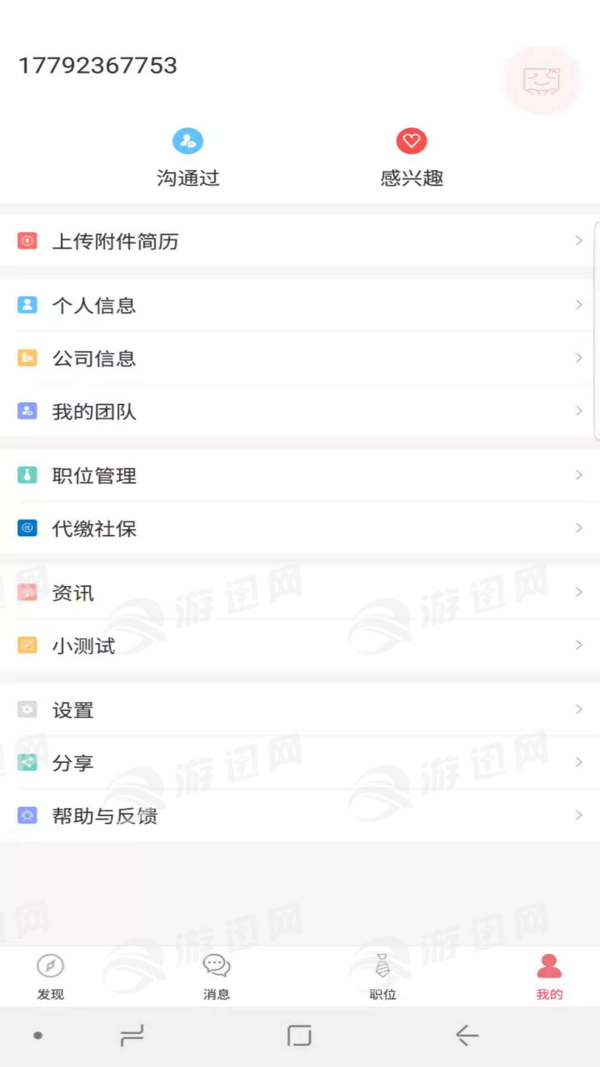Open 帮助与反馈
Image resolution: width=600 pixels, height=1067 pixels.
coord(300,816)
